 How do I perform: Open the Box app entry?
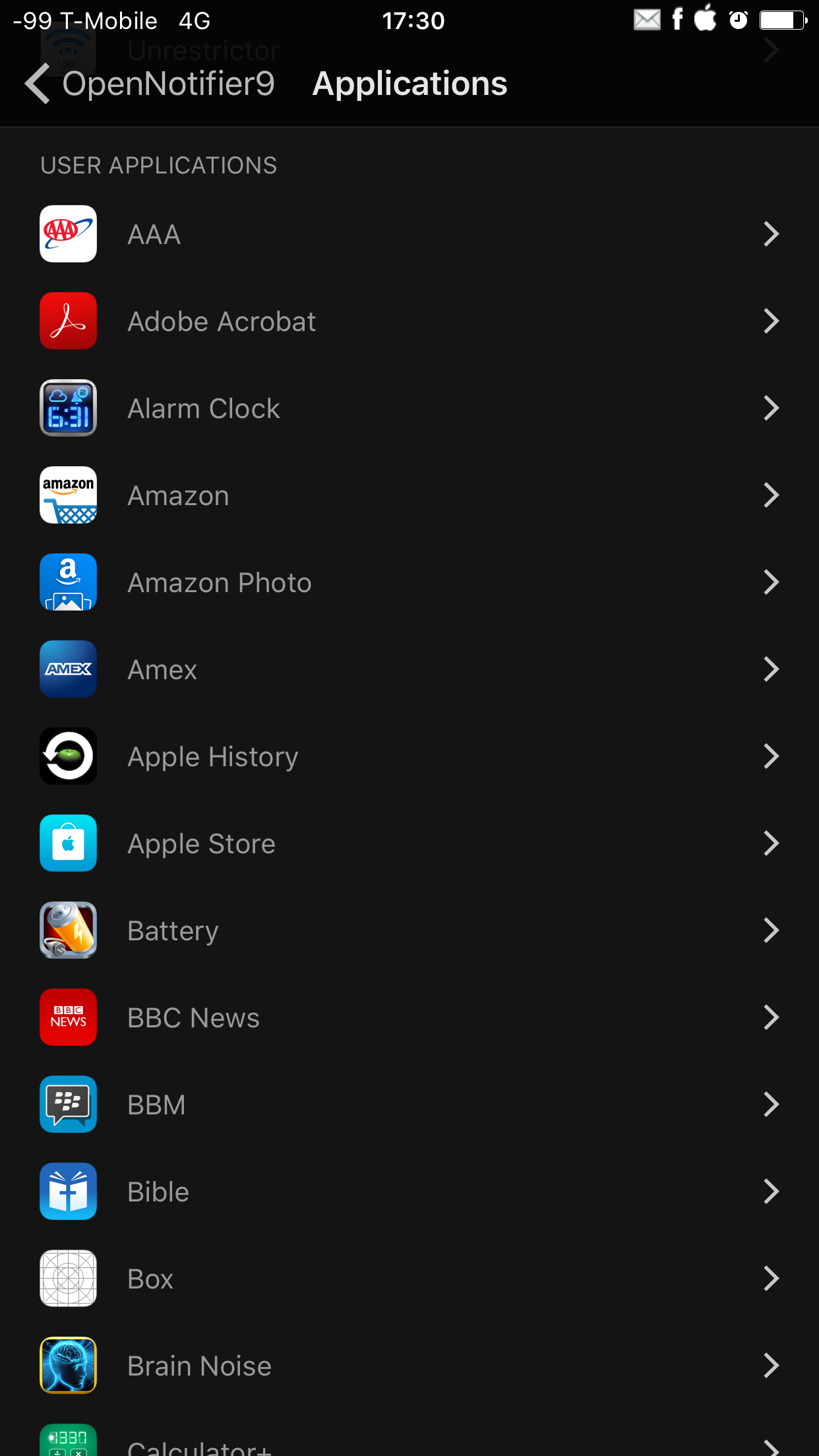(409, 1279)
